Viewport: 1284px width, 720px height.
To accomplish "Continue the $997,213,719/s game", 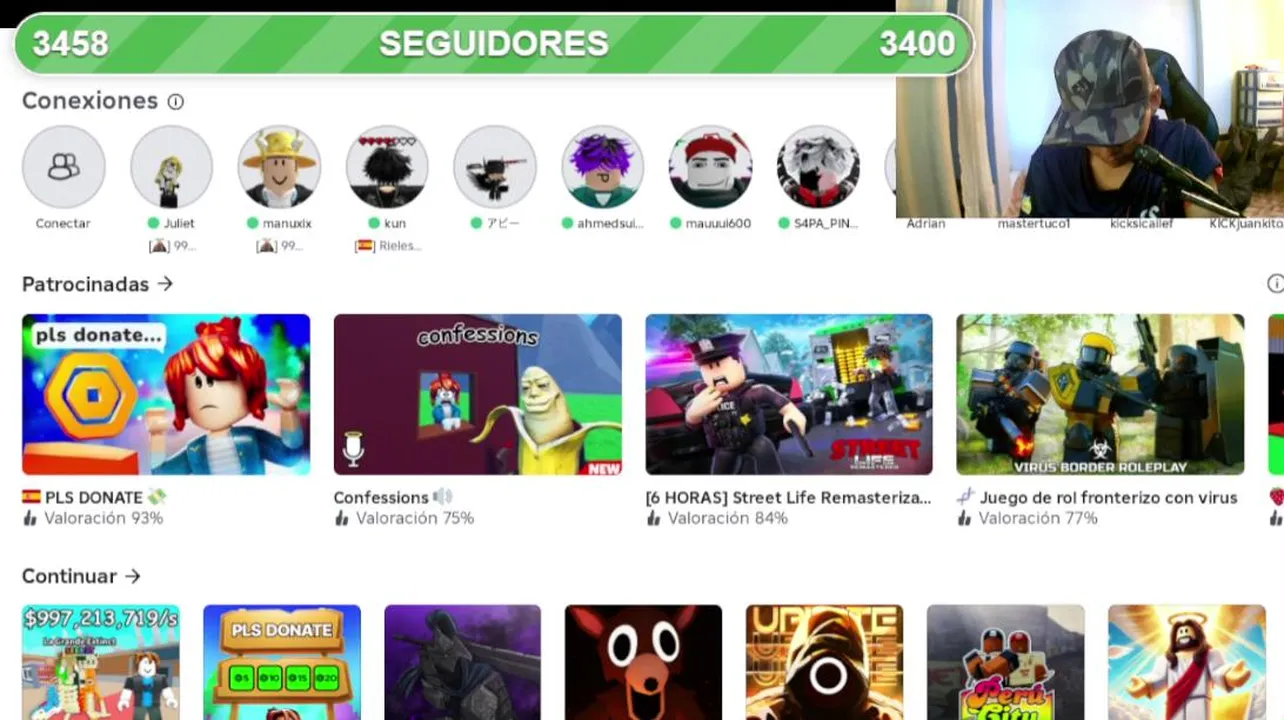I will pyautogui.click(x=101, y=660).
